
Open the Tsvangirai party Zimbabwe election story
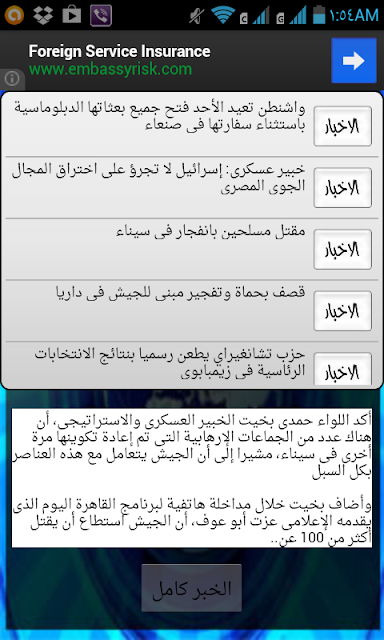(x=191, y=364)
